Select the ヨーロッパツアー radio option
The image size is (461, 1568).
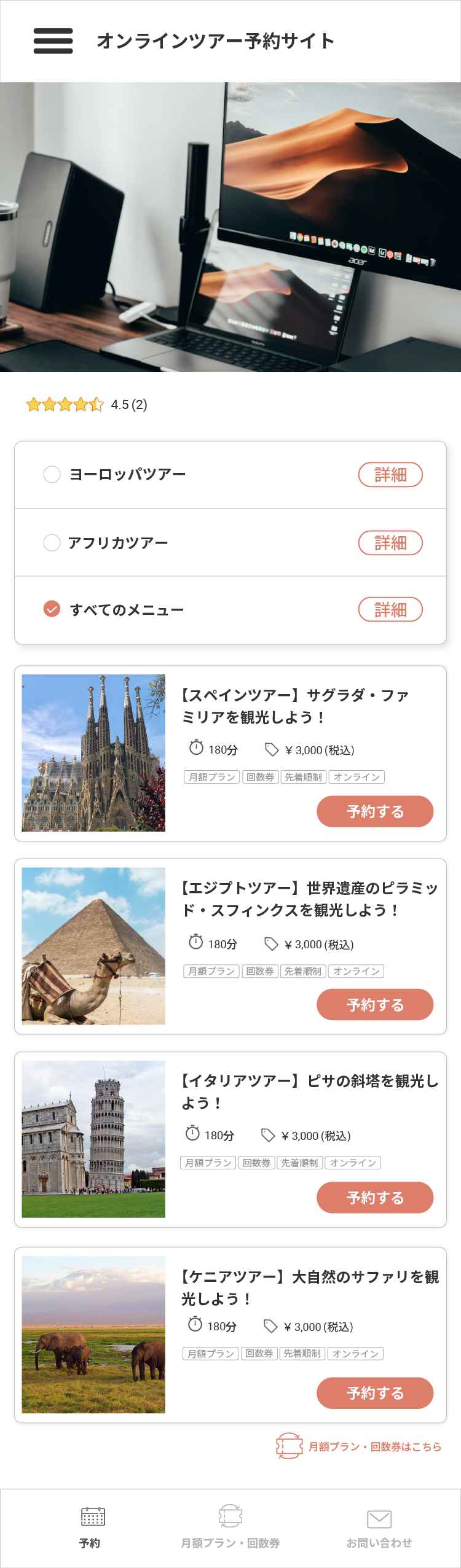point(52,474)
